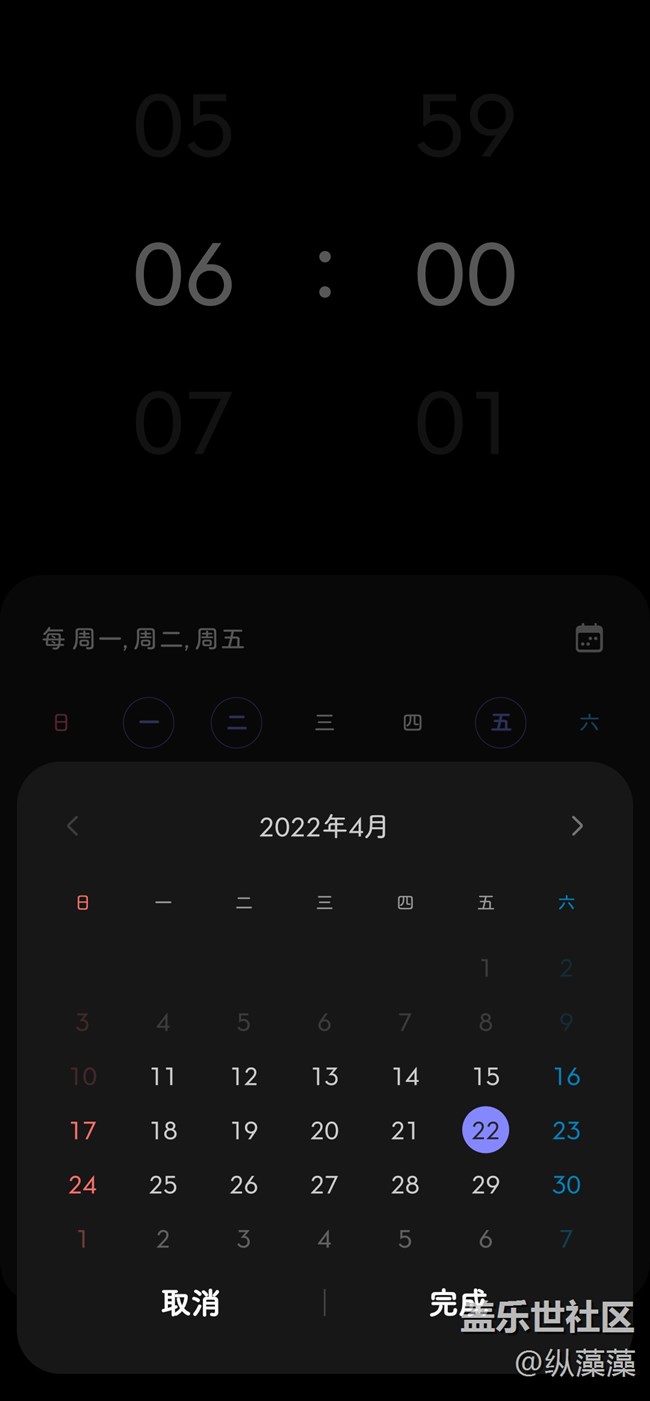Select April 28 in the calendar
The width and height of the screenshot is (650, 1401).
tap(405, 1185)
